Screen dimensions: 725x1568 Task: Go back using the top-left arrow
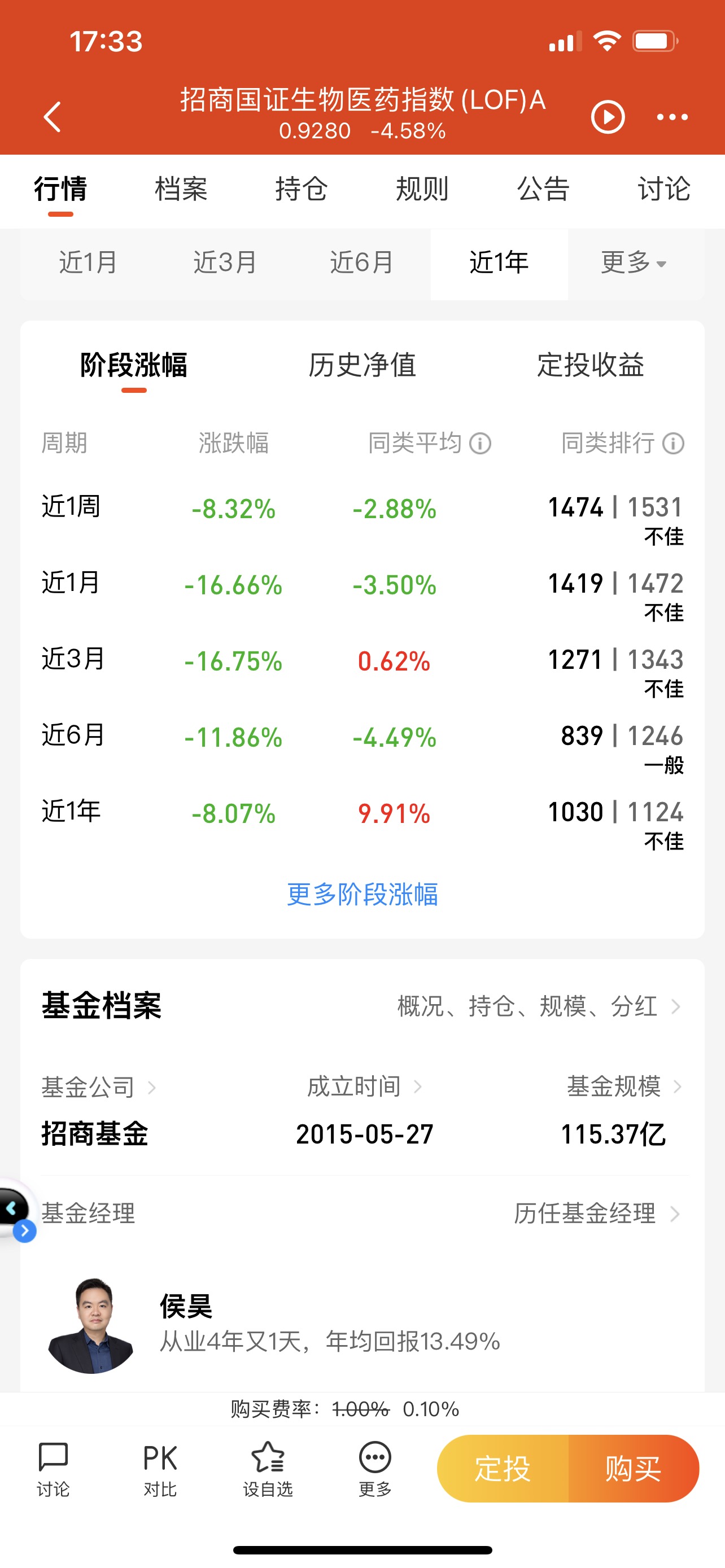[53, 116]
